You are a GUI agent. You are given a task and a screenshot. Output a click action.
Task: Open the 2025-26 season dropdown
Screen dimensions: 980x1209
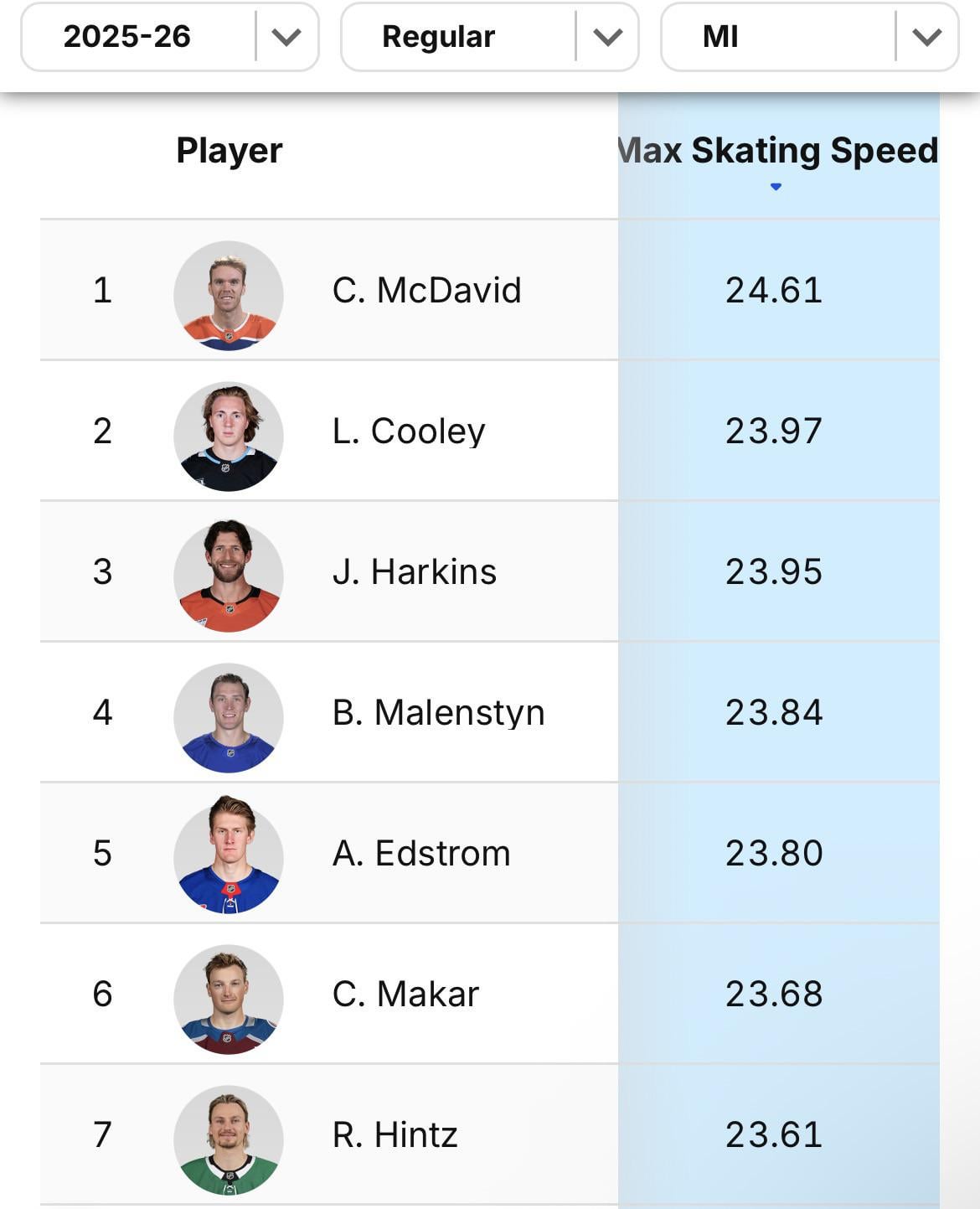coord(170,37)
